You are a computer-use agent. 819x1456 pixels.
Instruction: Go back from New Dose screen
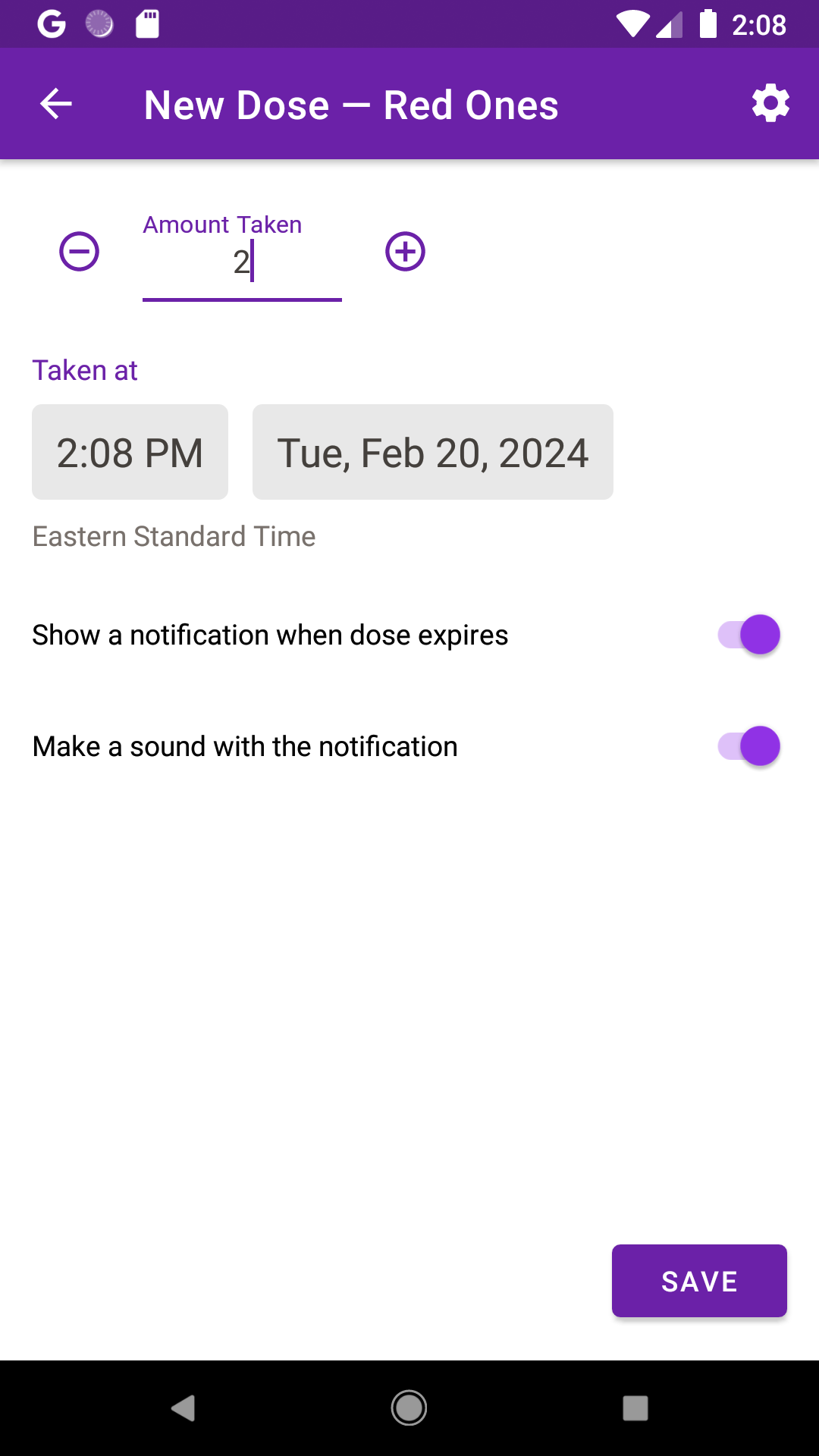pos(56,104)
